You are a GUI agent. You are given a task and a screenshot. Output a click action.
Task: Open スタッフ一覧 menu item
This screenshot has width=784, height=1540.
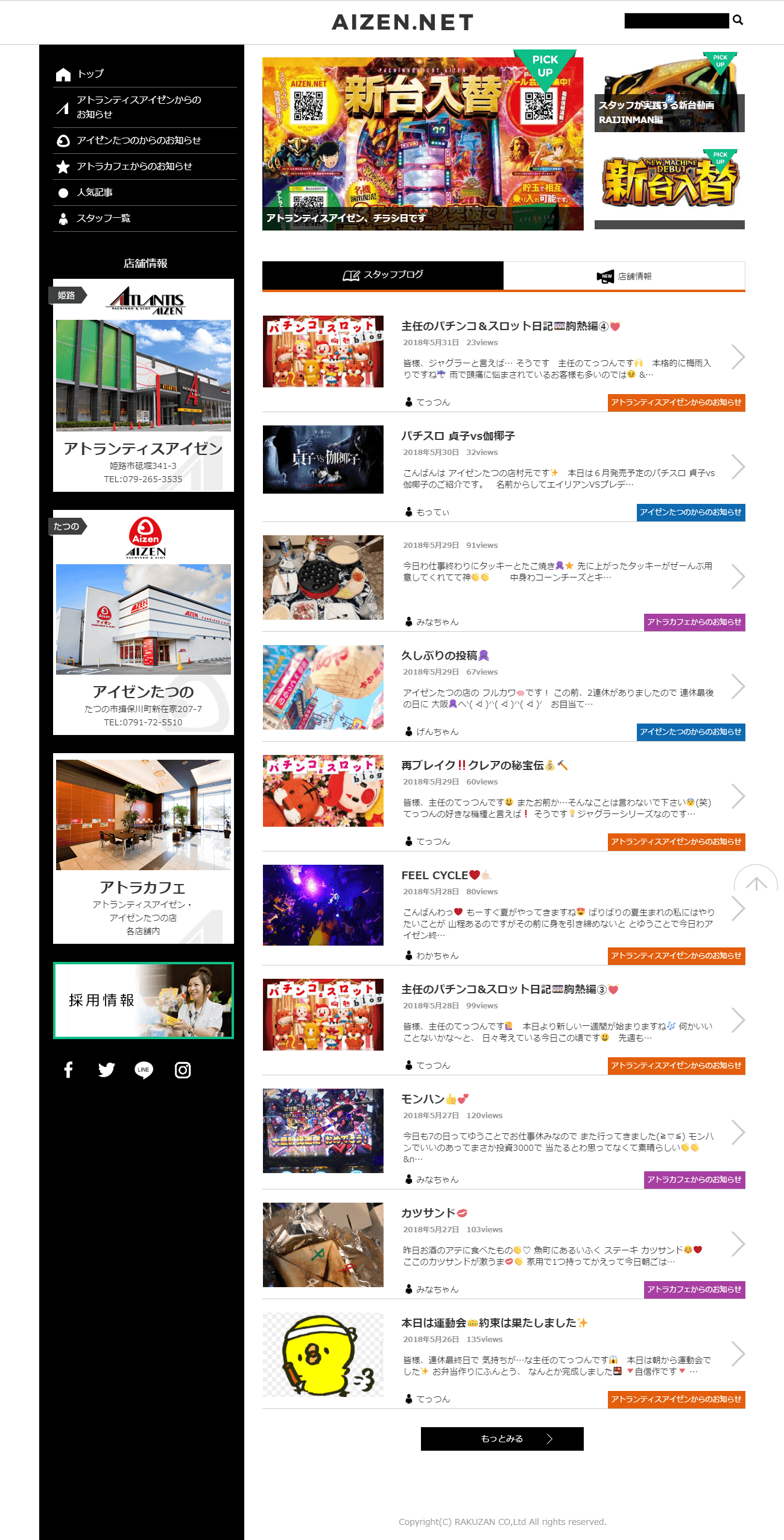pos(103,218)
